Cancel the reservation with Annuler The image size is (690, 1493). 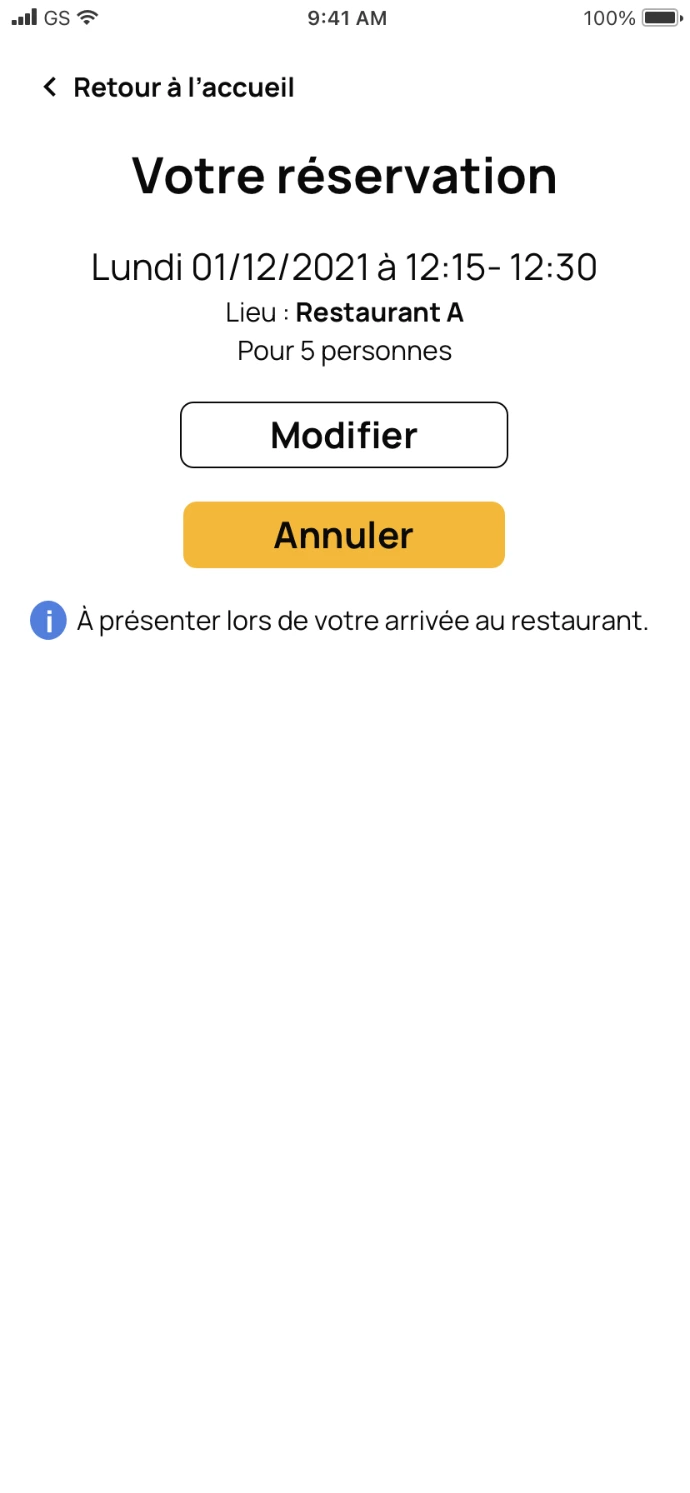pos(344,535)
